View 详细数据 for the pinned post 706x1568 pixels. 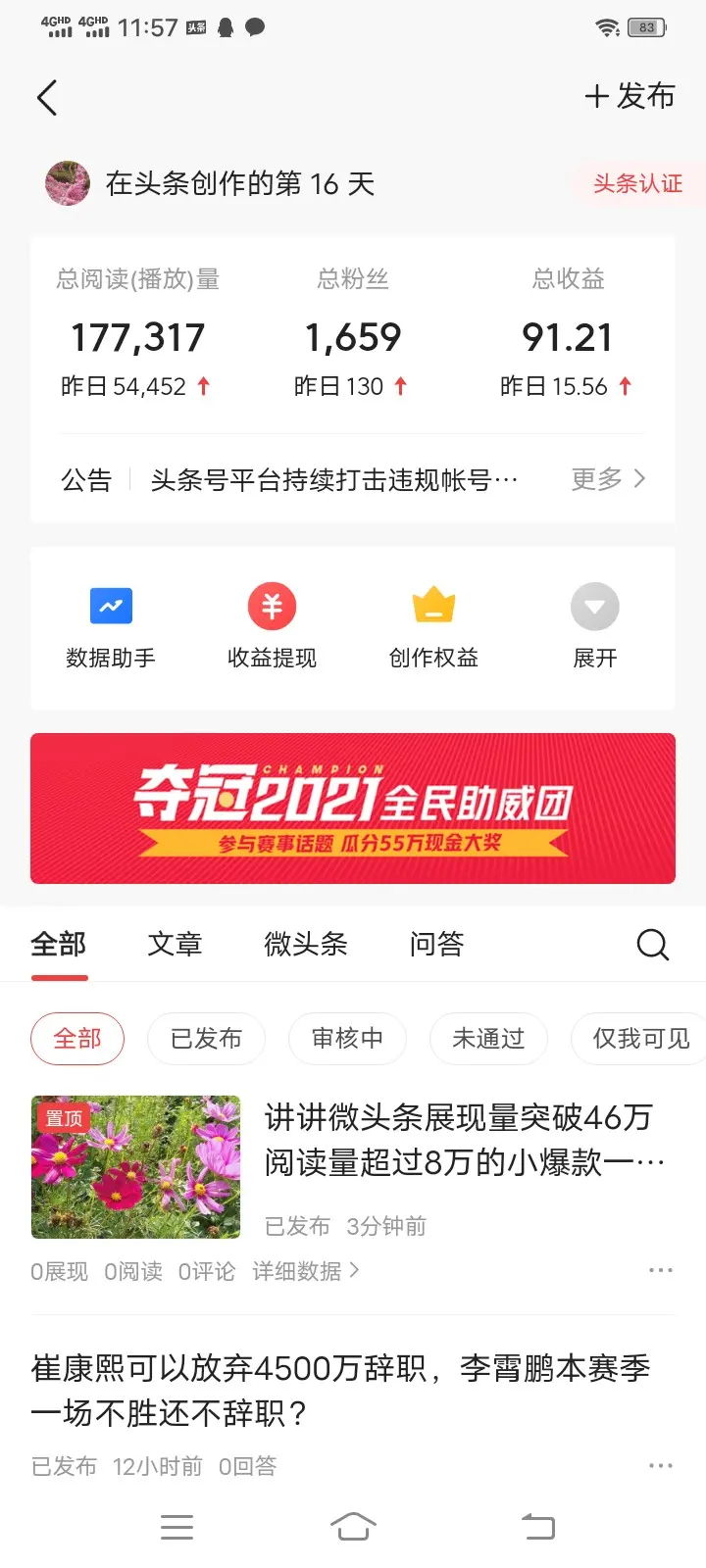tap(306, 1271)
